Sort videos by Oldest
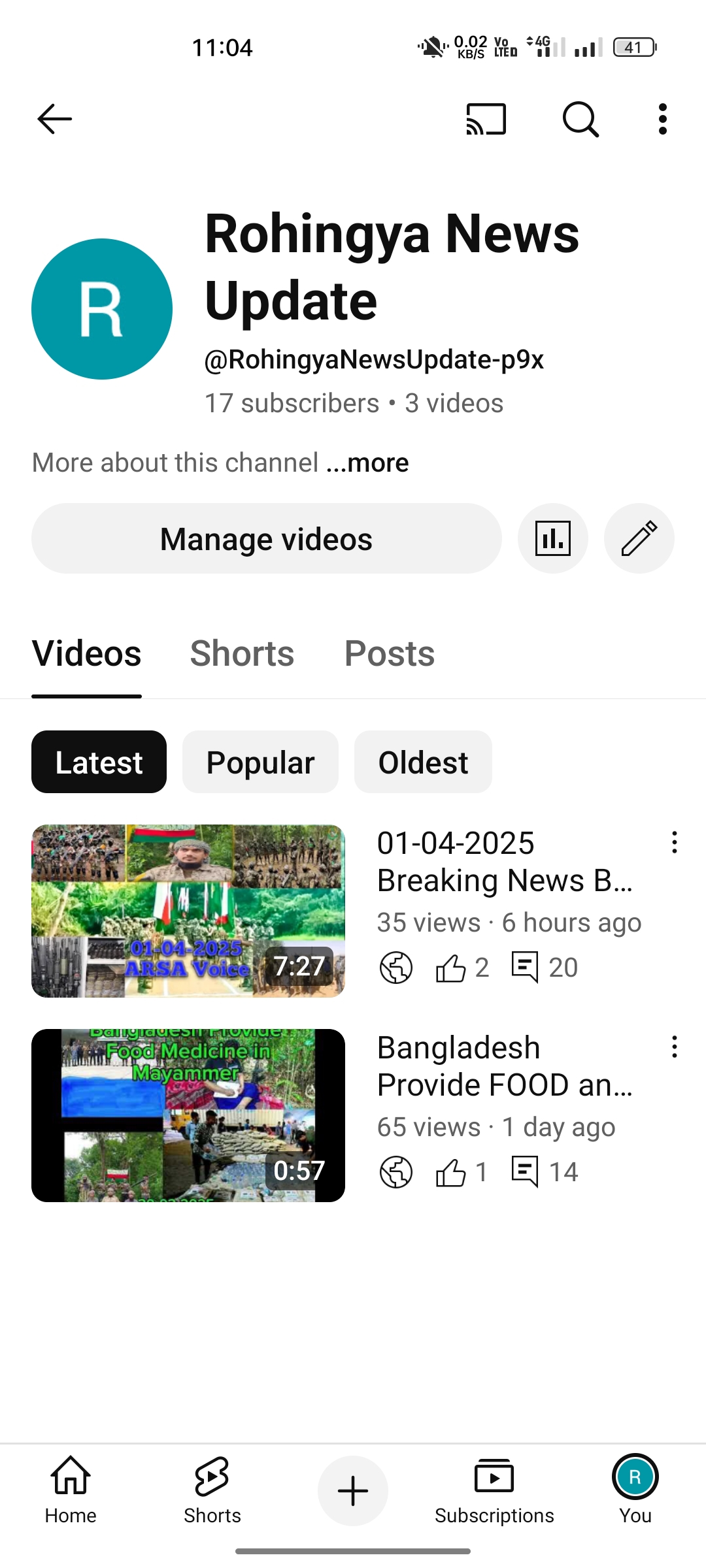Viewport: 706px width, 1568px height. pos(423,762)
